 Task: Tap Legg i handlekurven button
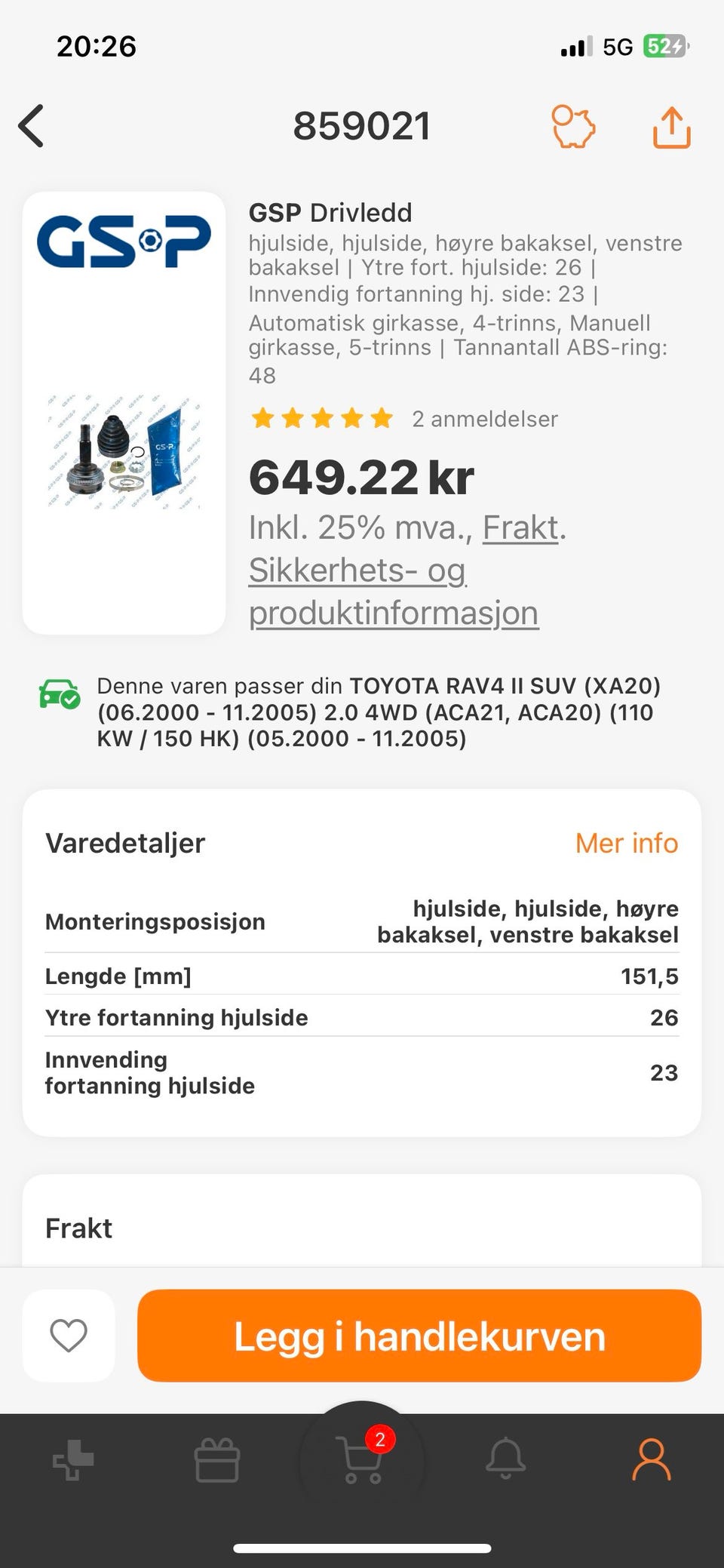pos(419,1336)
